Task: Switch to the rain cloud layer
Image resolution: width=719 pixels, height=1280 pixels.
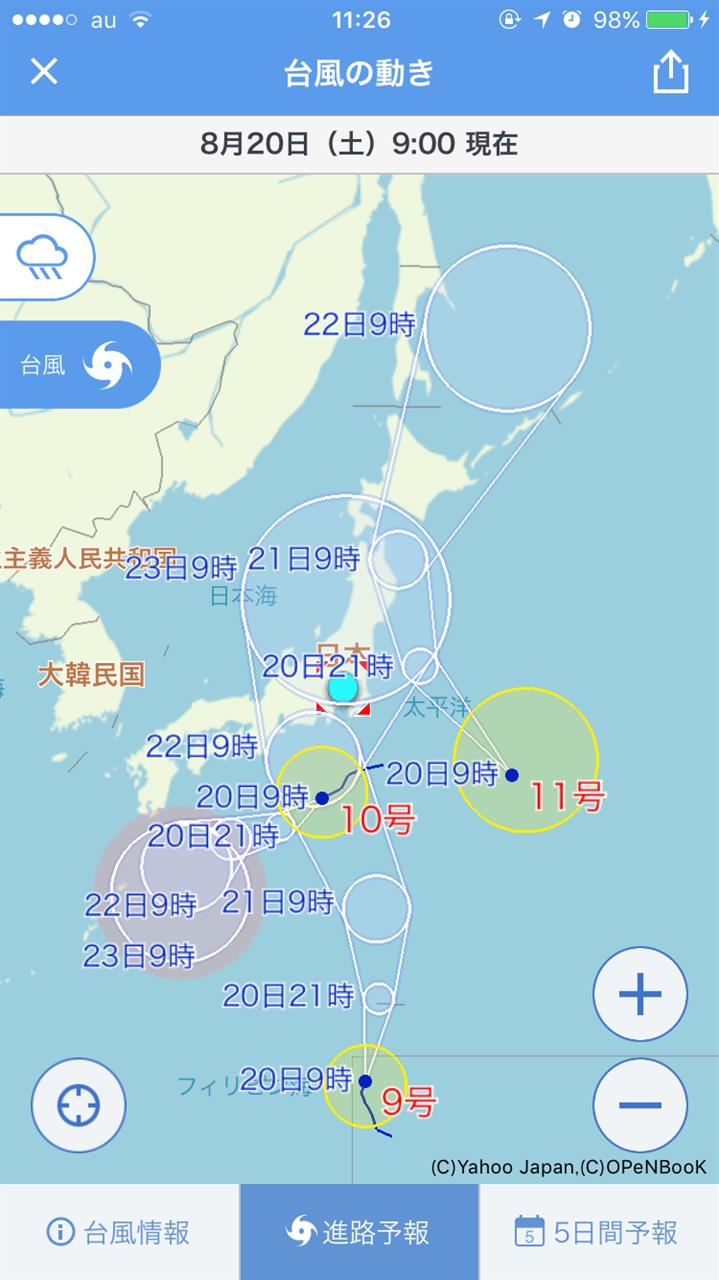Action: click(43, 258)
